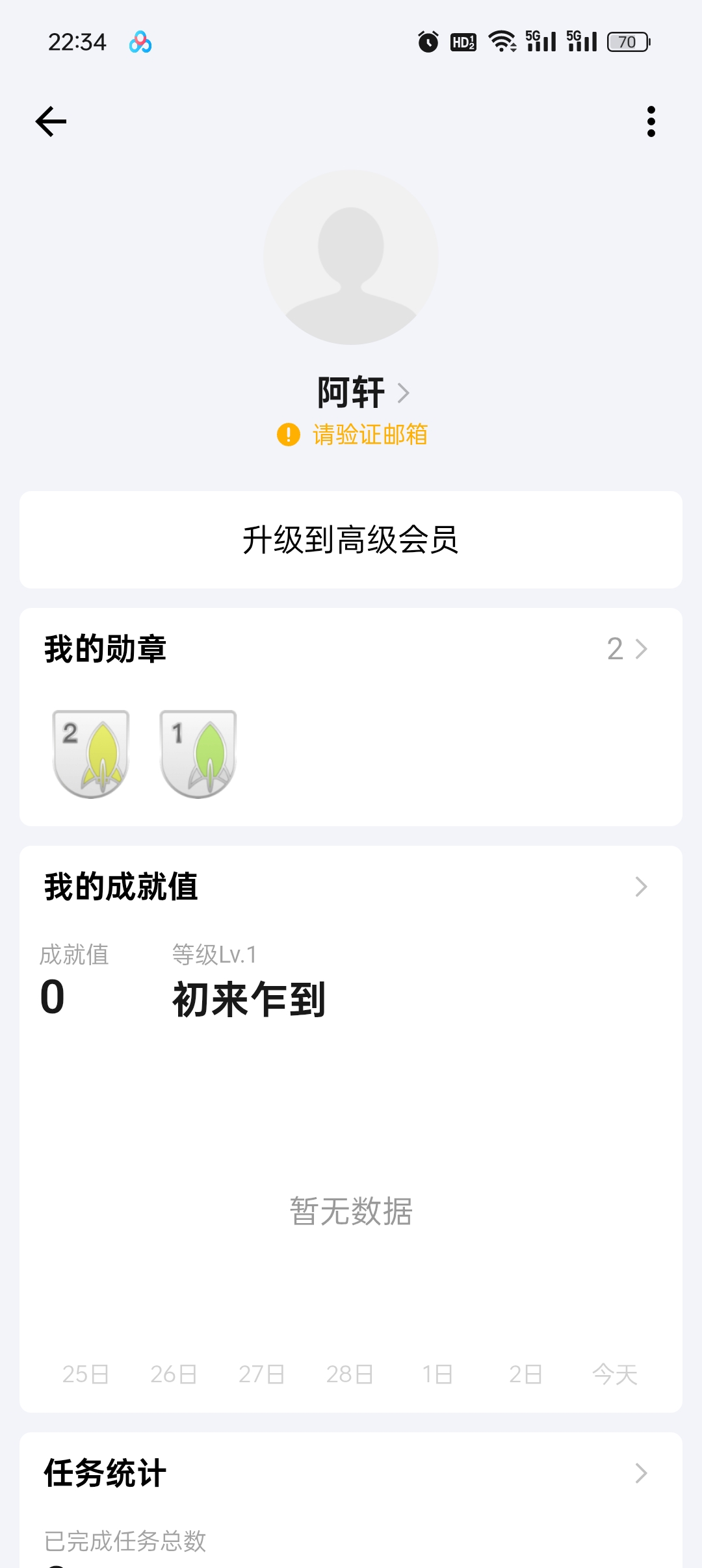The image size is (702, 1568).
Task: Tap 升级到高级会员 to upgrade membership
Action: pos(351,539)
